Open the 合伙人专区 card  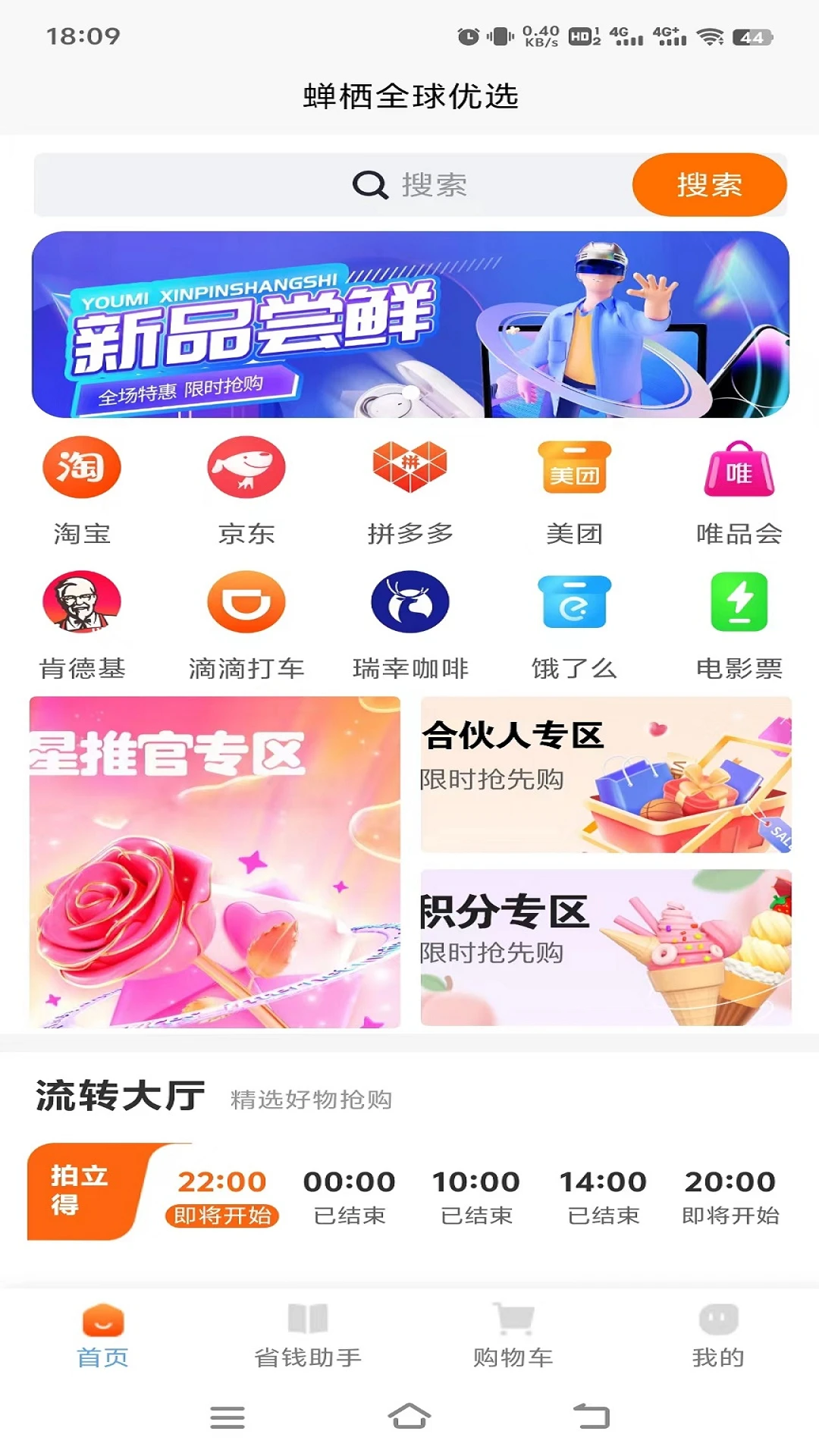[606, 775]
